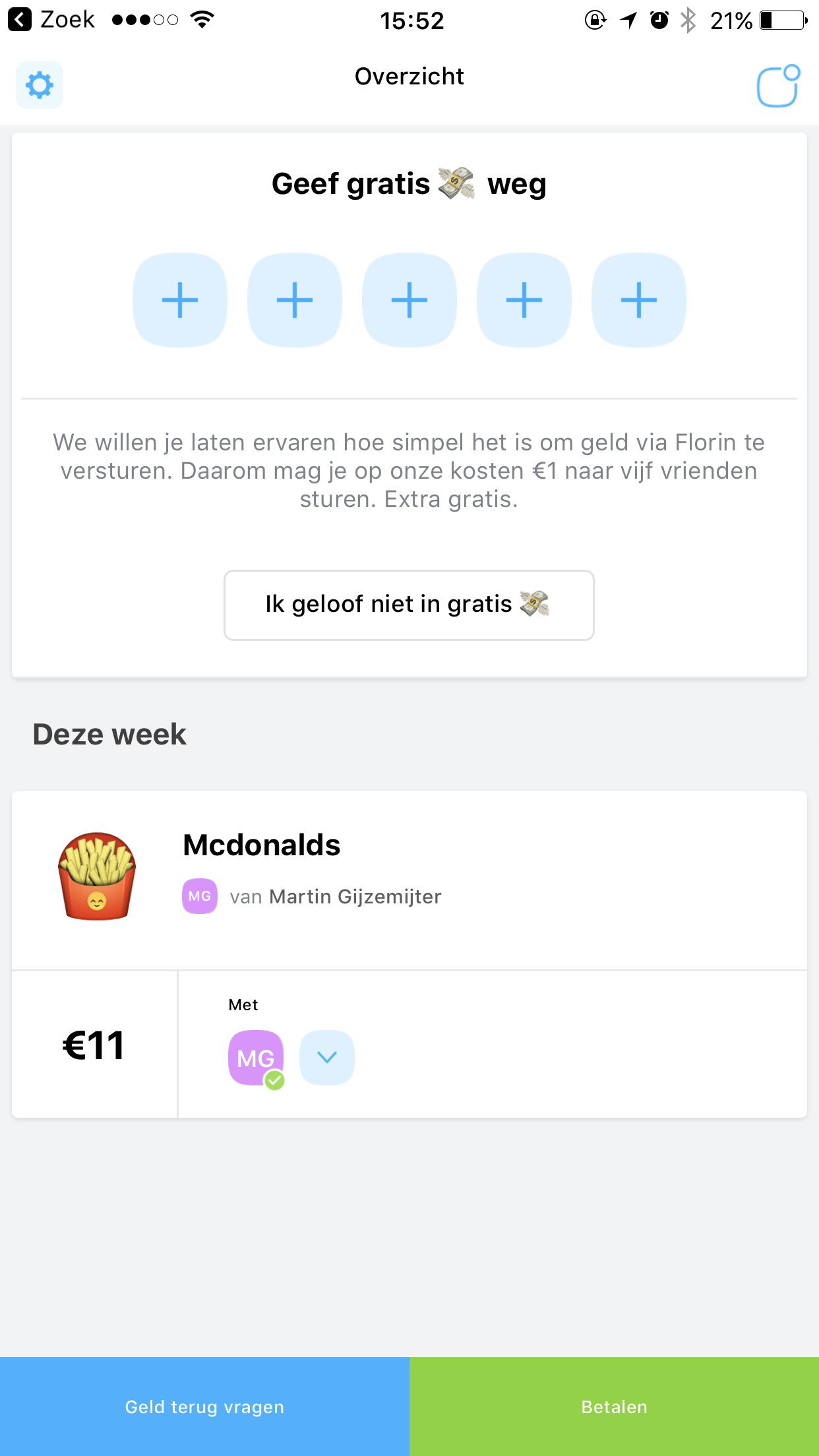Tap the second plus tile to expand friends list
This screenshot has height=1456, width=819.
click(x=294, y=299)
